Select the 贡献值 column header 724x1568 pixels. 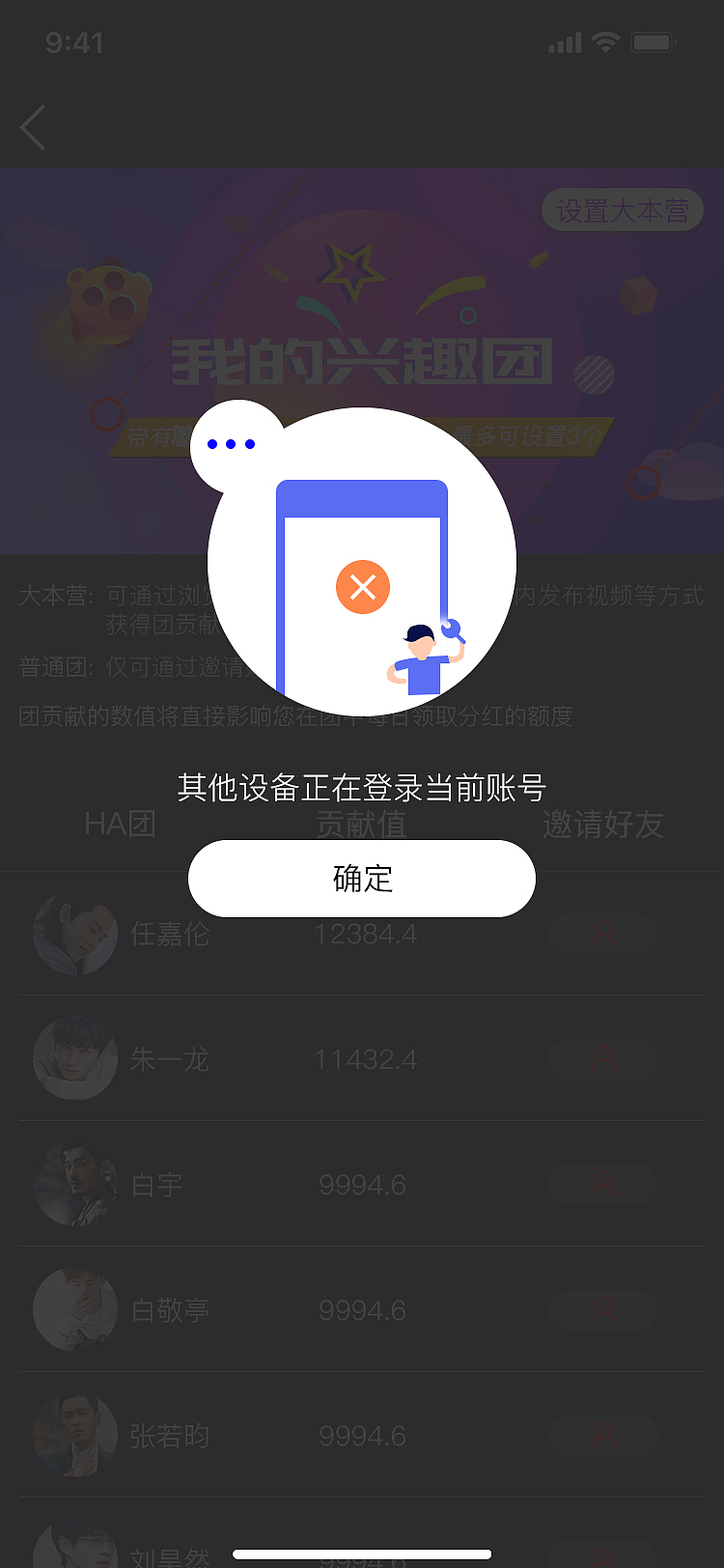tap(360, 824)
